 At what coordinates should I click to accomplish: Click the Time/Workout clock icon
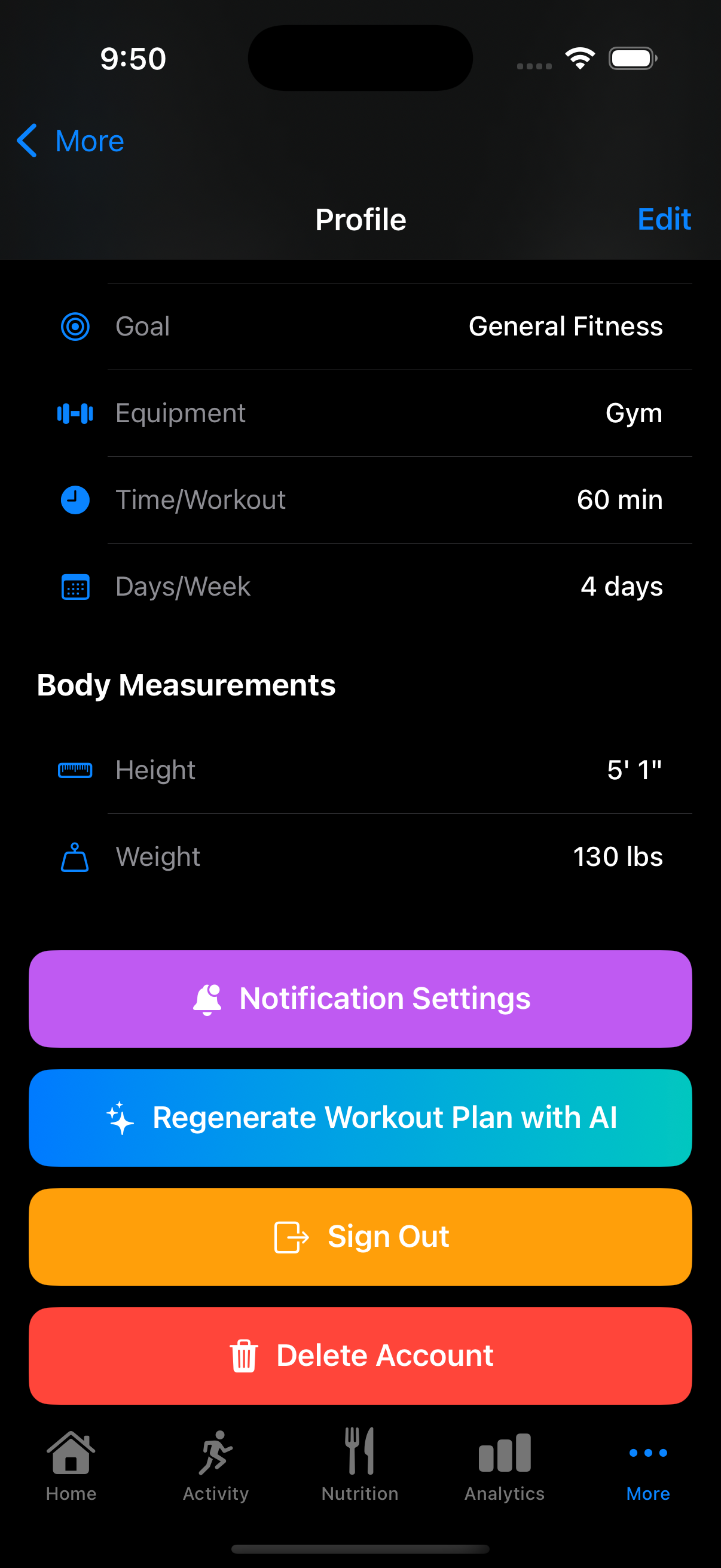click(x=74, y=499)
